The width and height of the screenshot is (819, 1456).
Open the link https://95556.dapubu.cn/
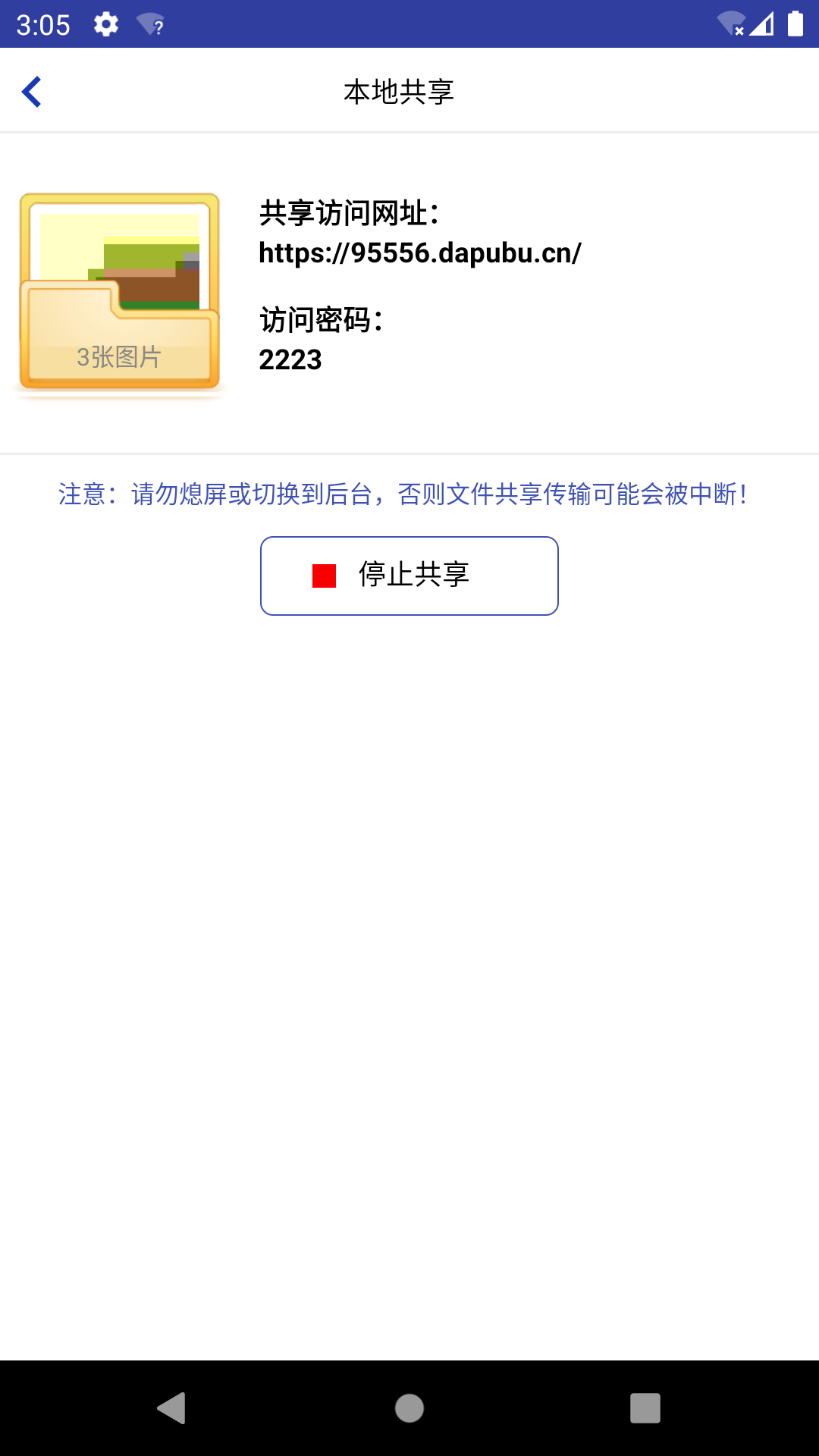click(x=419, y=254)
